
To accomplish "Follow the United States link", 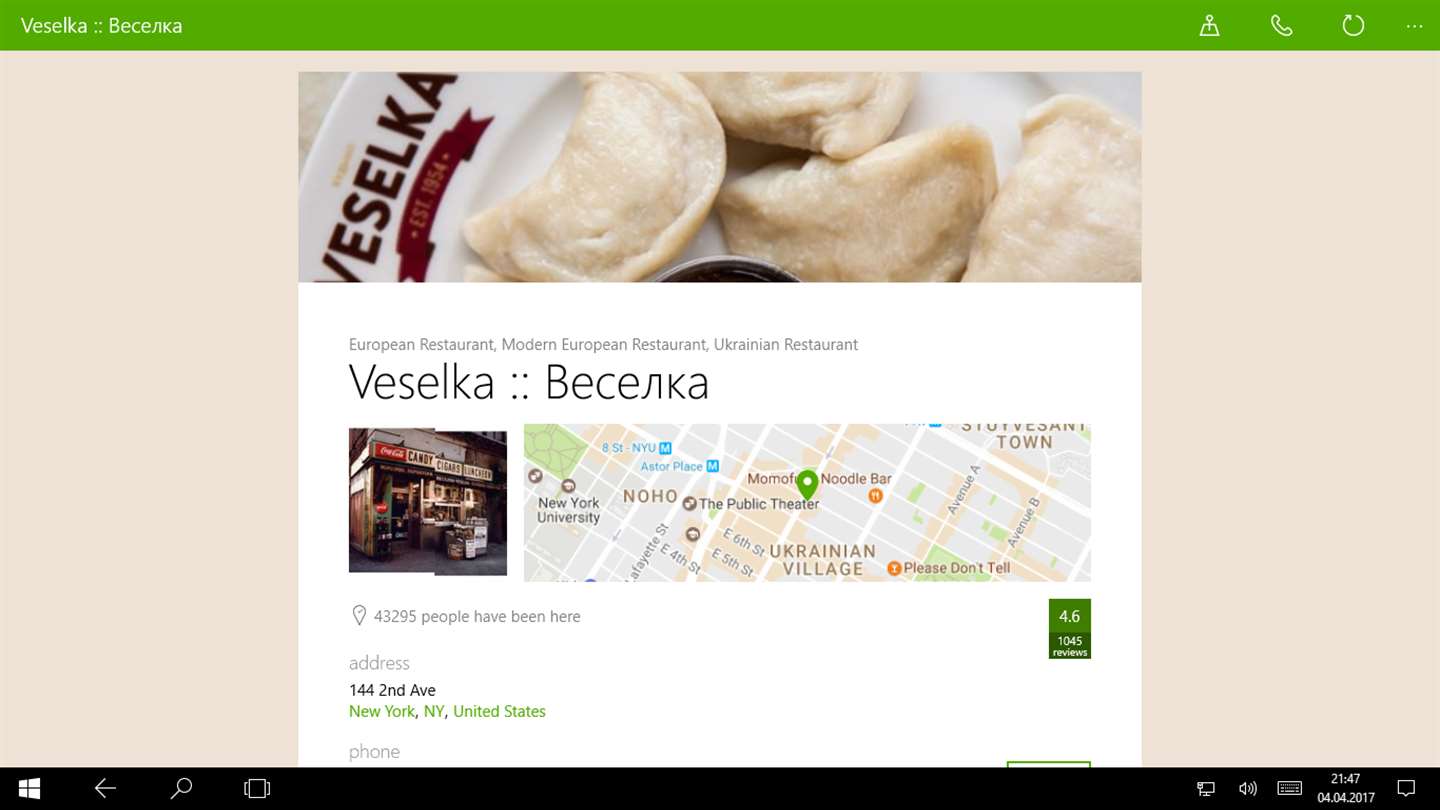I will (x=499, y=711).
